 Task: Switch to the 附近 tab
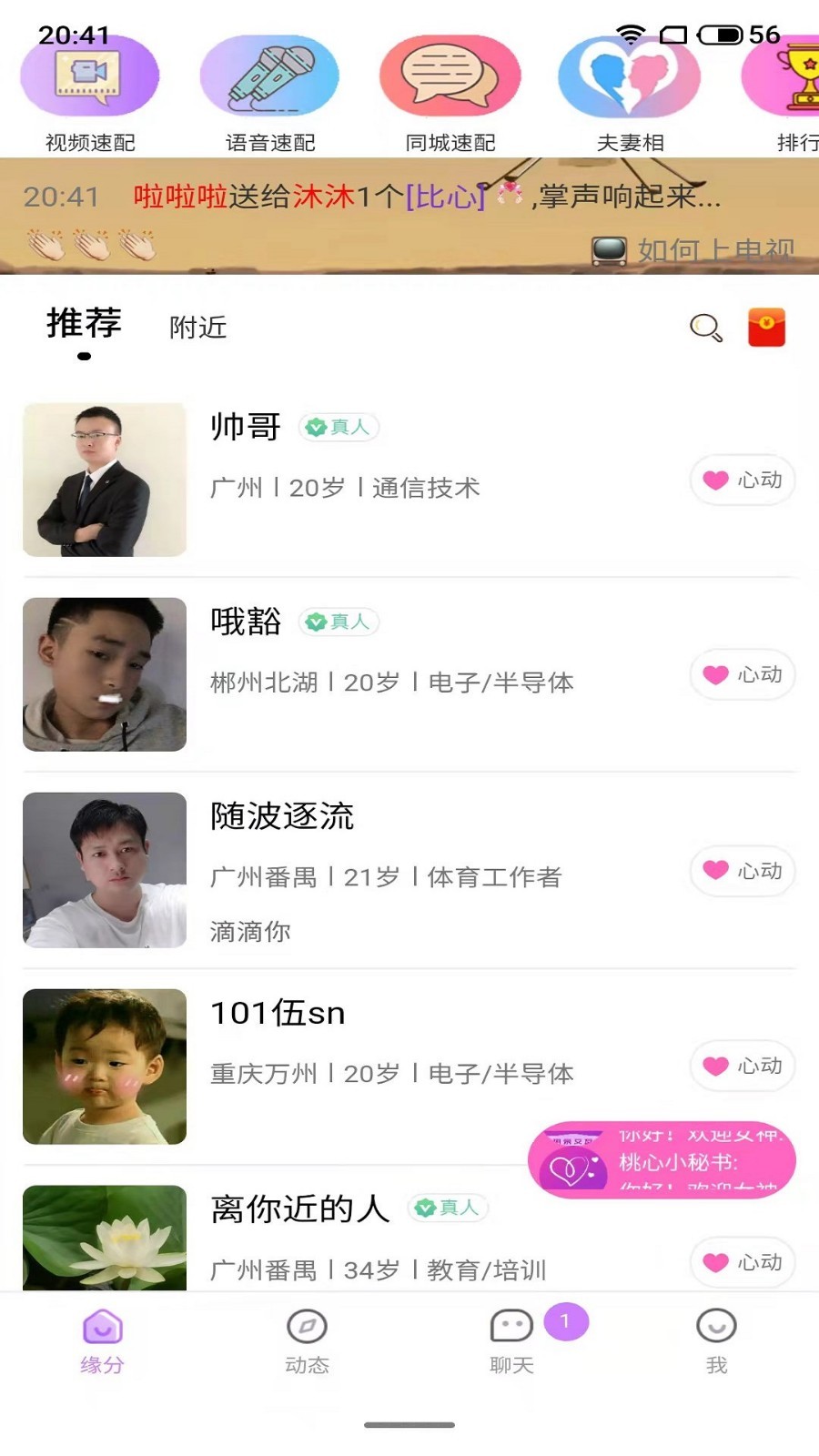198,328
